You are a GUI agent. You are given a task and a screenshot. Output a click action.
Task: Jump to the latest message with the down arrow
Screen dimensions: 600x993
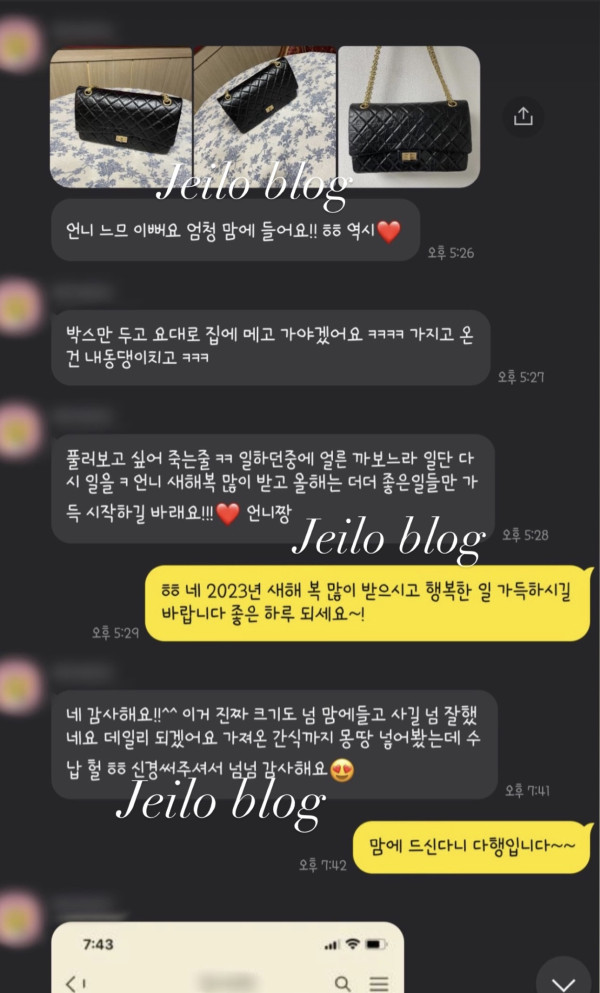pyautogui.click(x=564, y=972)
